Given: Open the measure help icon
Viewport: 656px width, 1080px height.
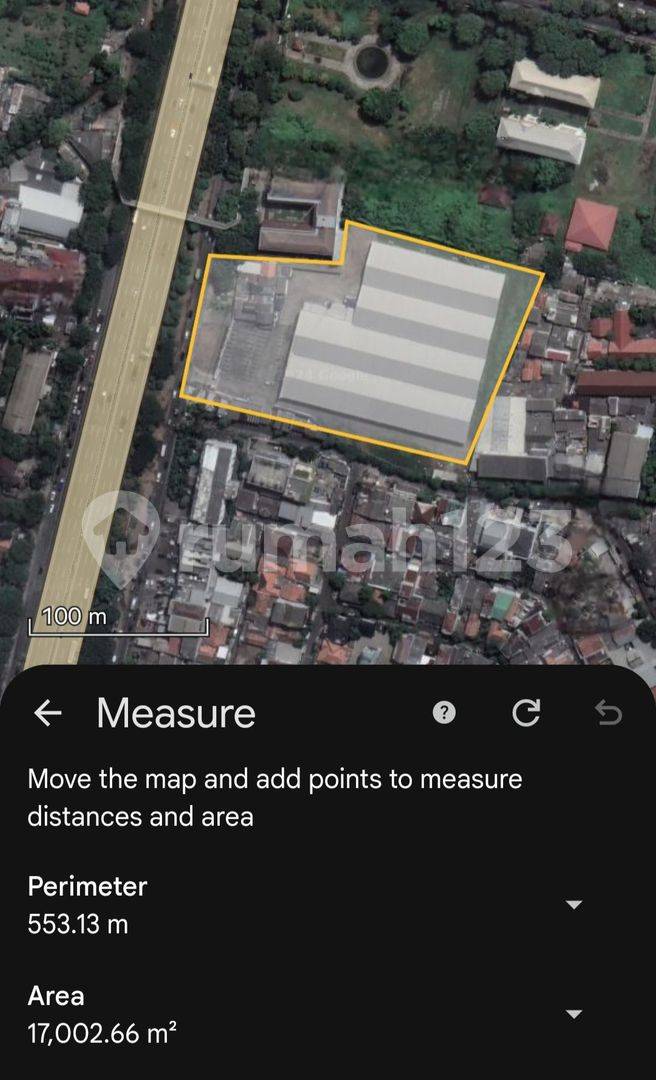Looking at the screenshot, I should pos(444,713).
